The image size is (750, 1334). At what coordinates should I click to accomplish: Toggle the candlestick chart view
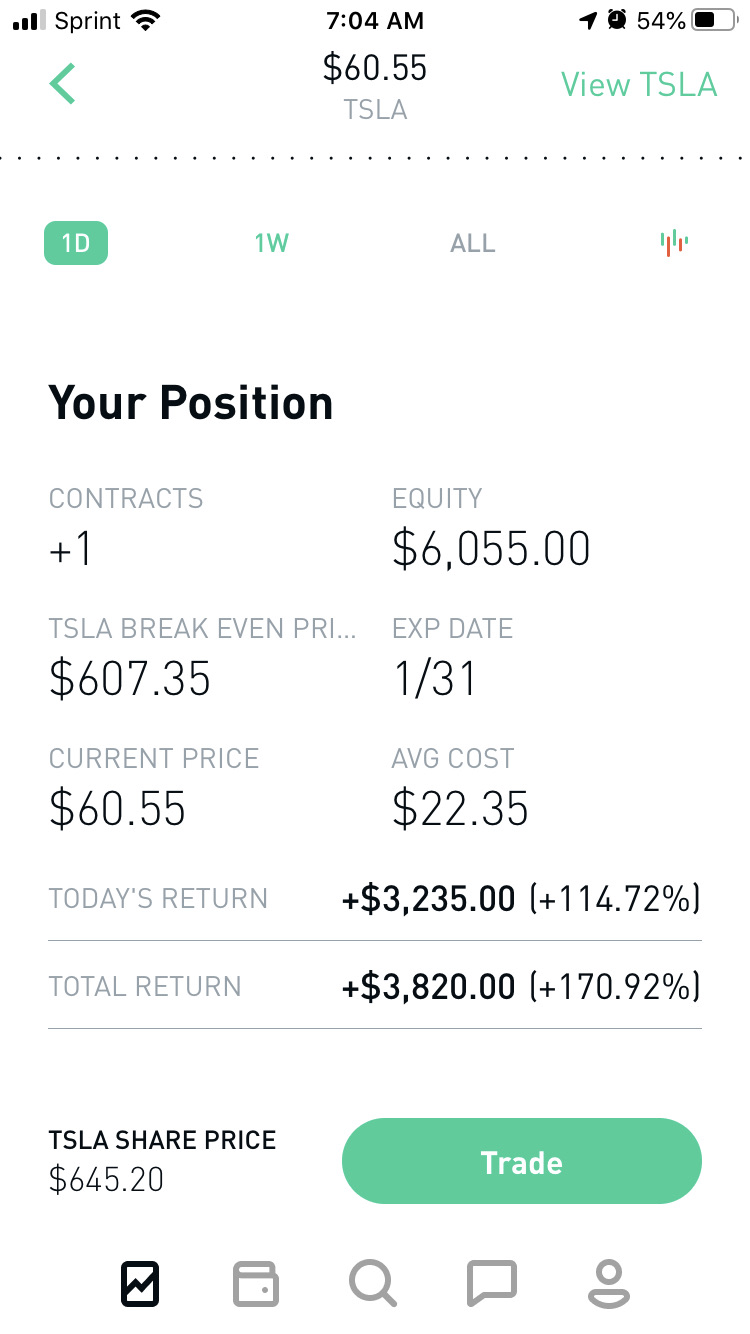(x=674, y=242)
